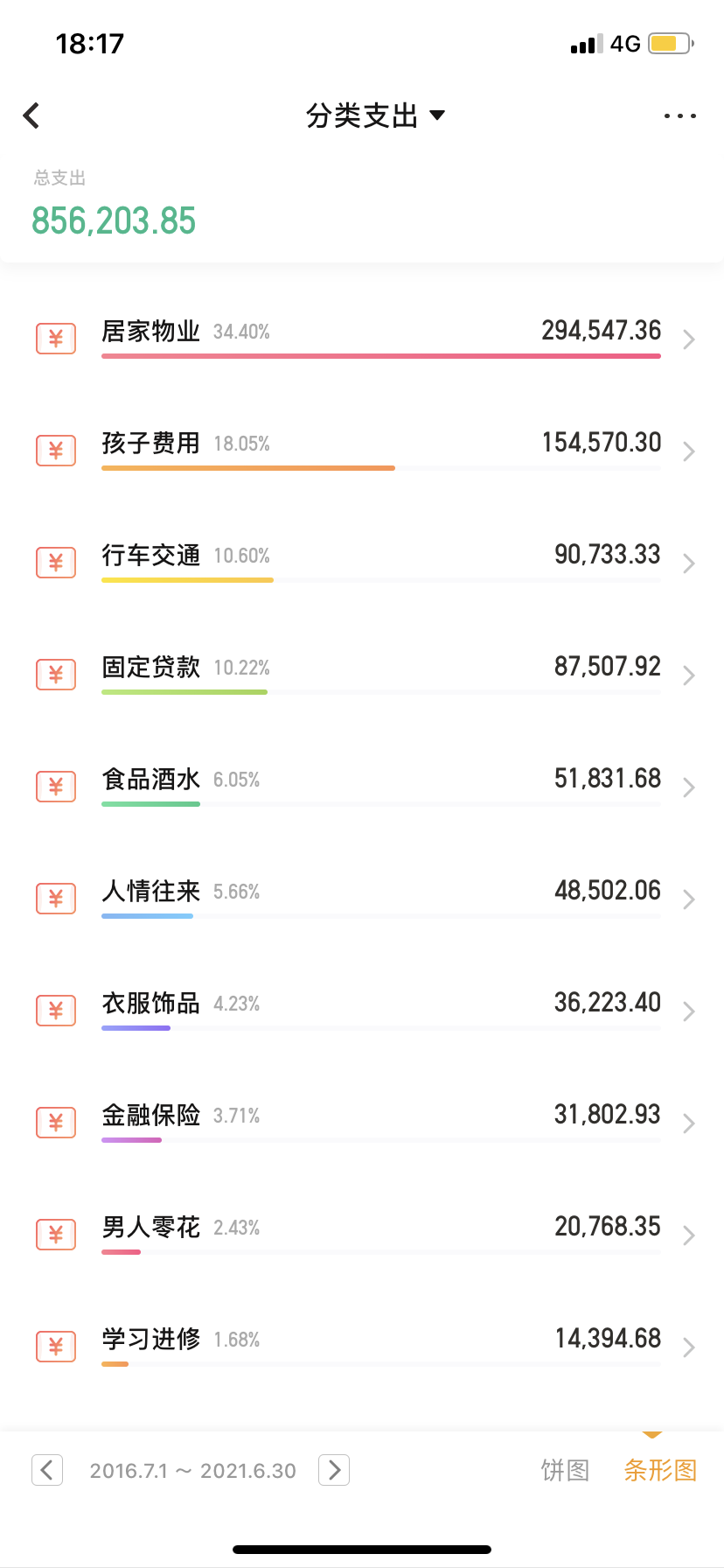Click the ¥ icon beside 食品酒水
Screen dimensions: 724x1568
pos(55,786)
